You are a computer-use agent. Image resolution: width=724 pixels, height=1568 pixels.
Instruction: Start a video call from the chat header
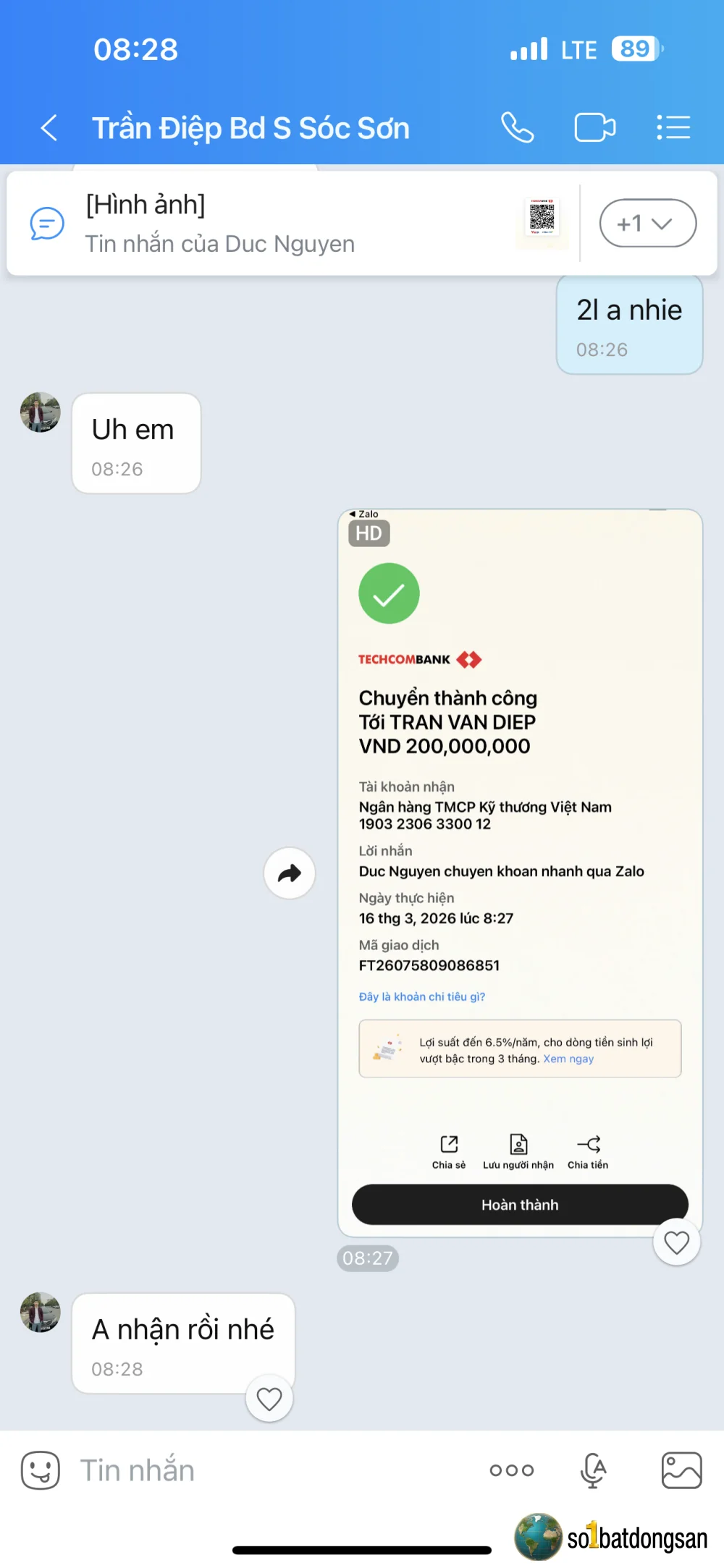594,127
